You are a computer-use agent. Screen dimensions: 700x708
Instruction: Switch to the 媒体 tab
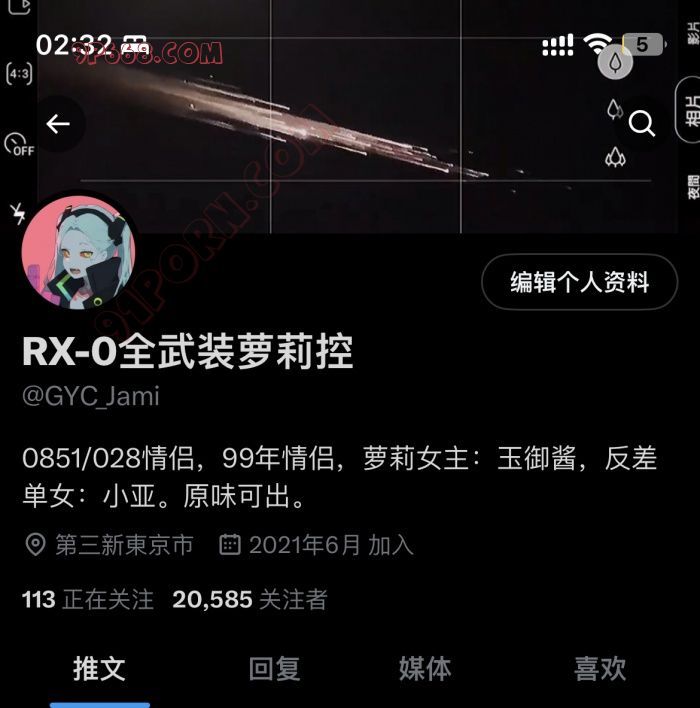(424, 669)
